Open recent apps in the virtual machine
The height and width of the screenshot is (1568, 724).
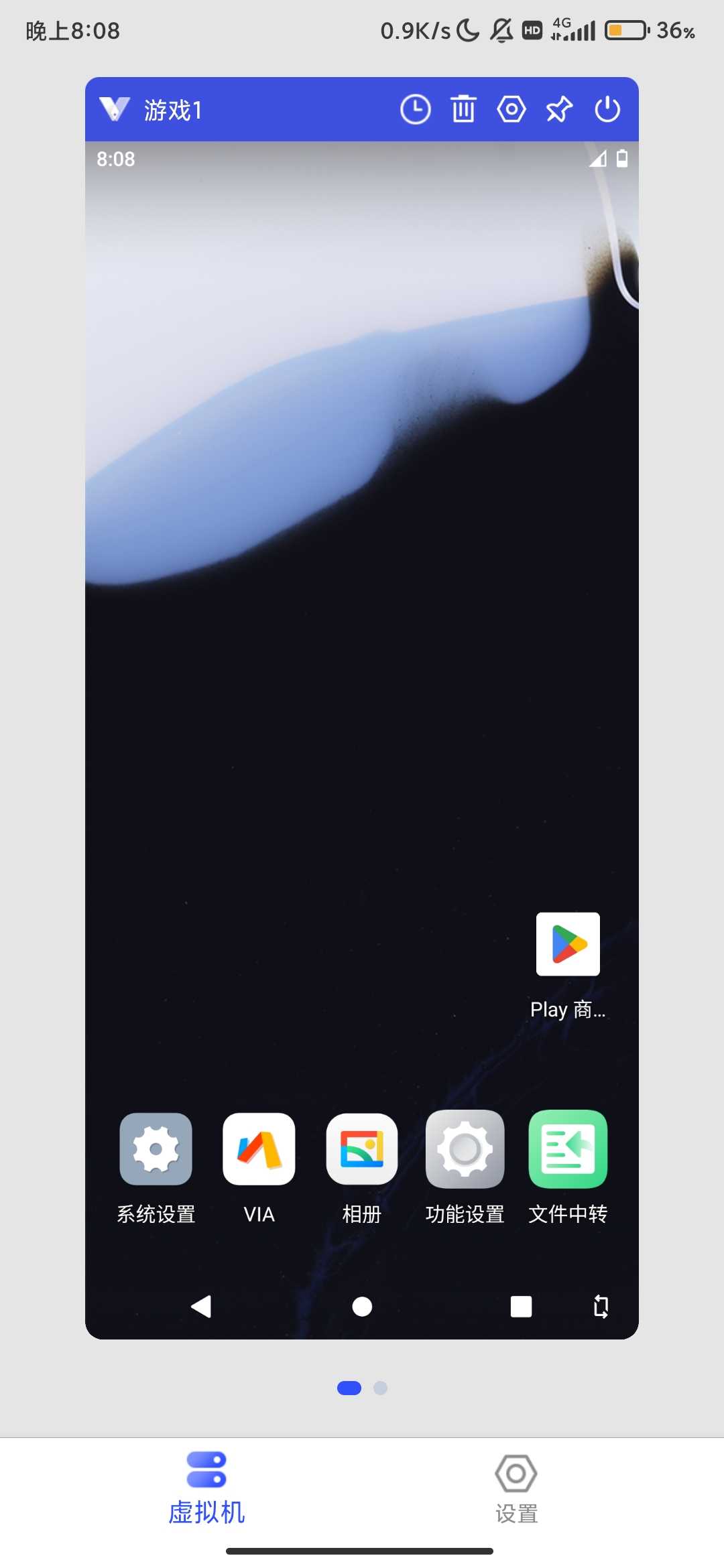coord(521,1306)
